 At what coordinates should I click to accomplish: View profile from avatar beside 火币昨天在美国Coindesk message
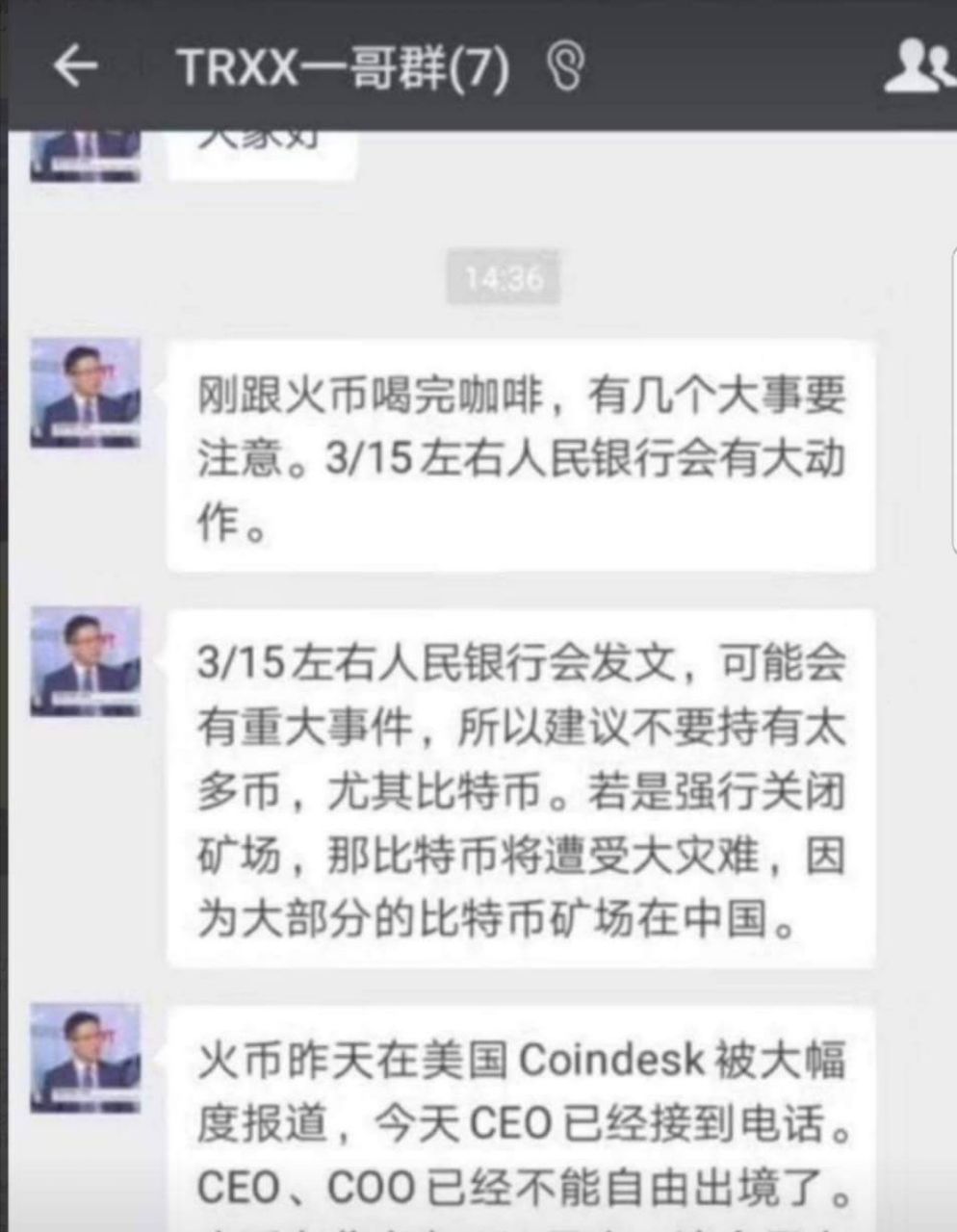[x=85, y=1058]
